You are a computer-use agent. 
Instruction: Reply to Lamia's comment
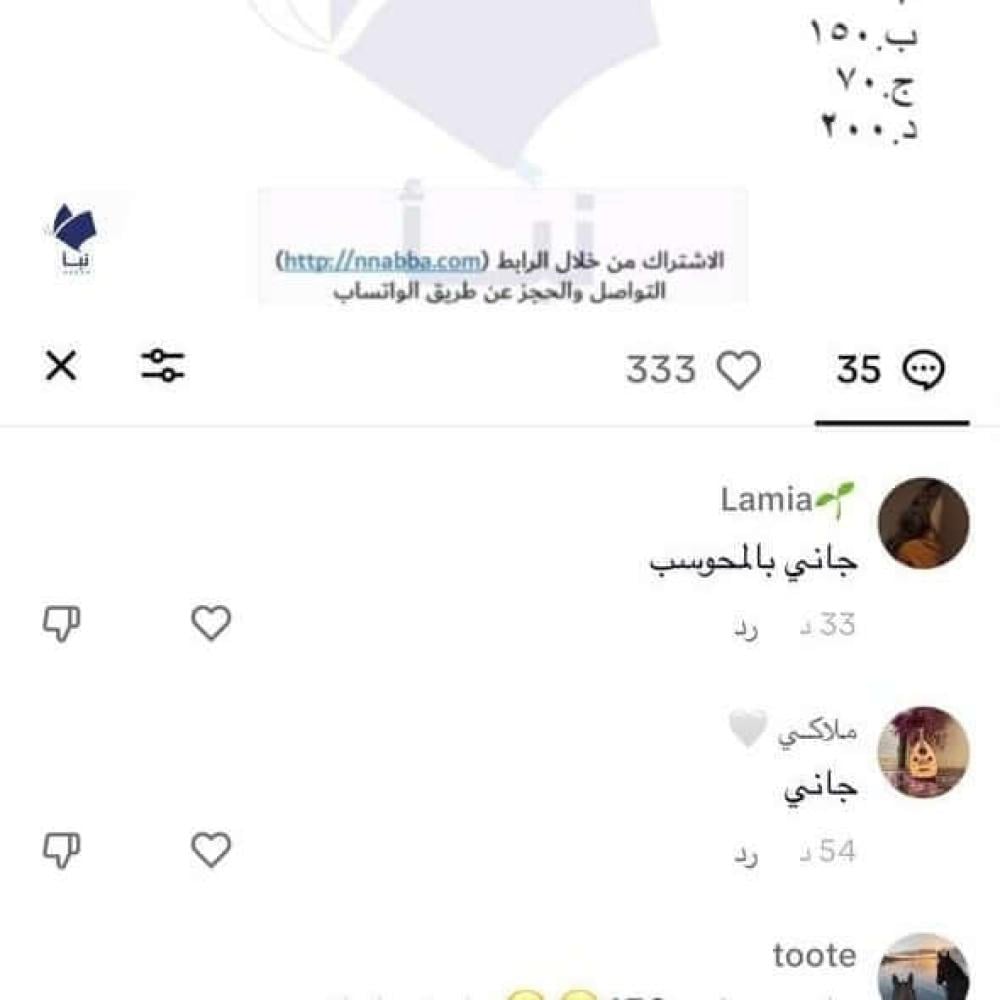pyautogui.click(x=746, y=628)
